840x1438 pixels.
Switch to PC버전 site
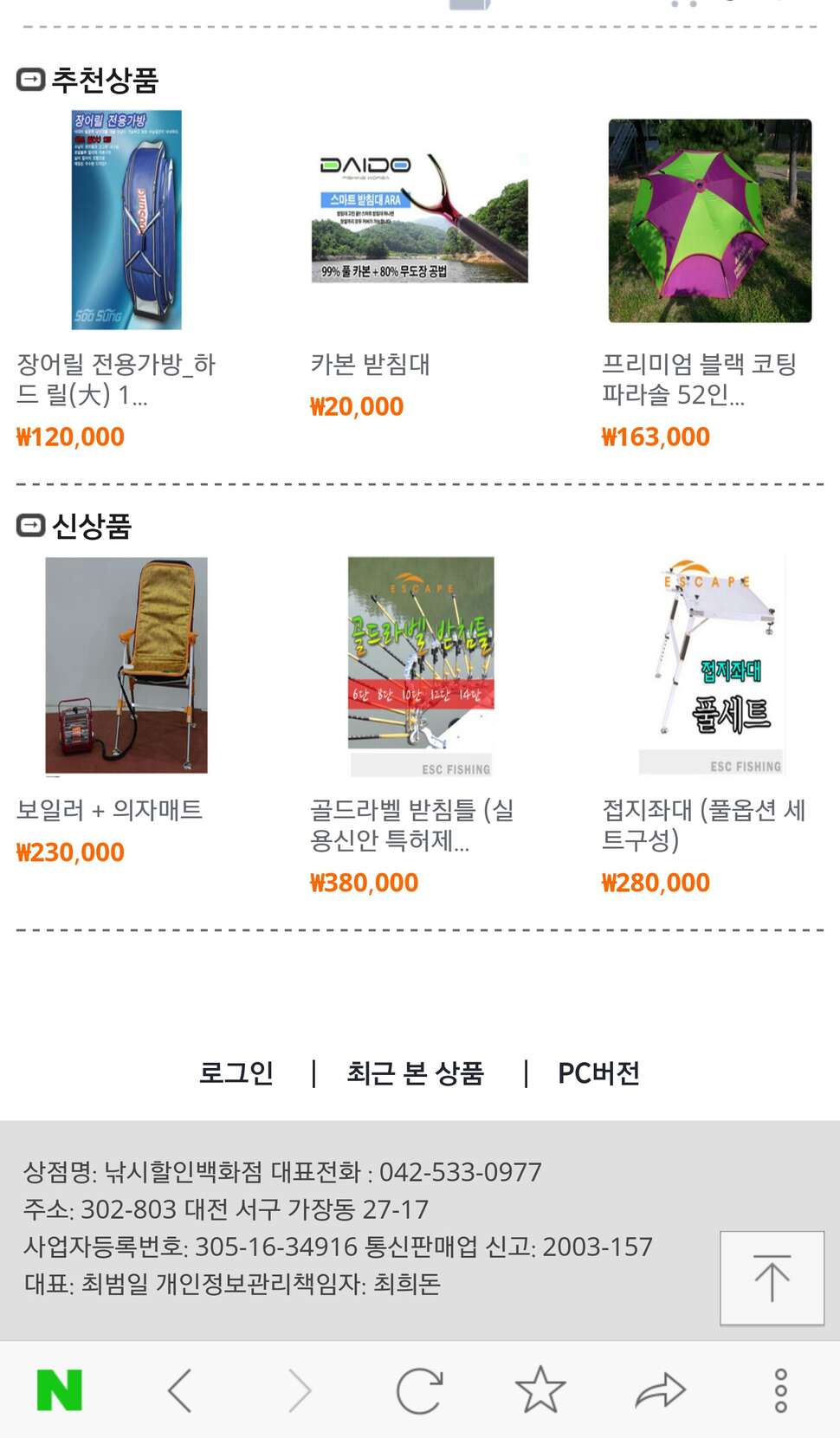(x=598, y=1073)
